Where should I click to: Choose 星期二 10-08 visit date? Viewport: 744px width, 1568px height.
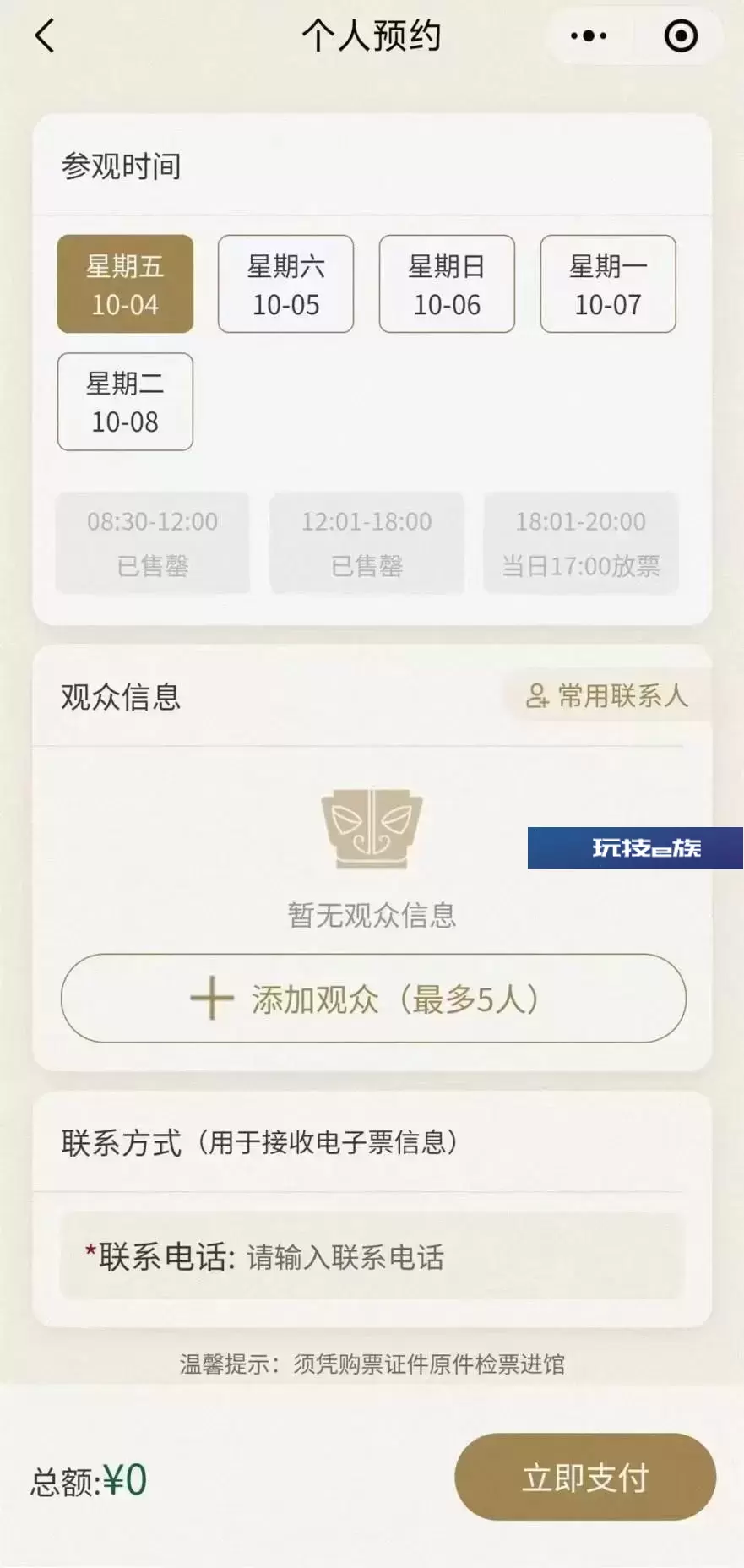pos(125,401)
